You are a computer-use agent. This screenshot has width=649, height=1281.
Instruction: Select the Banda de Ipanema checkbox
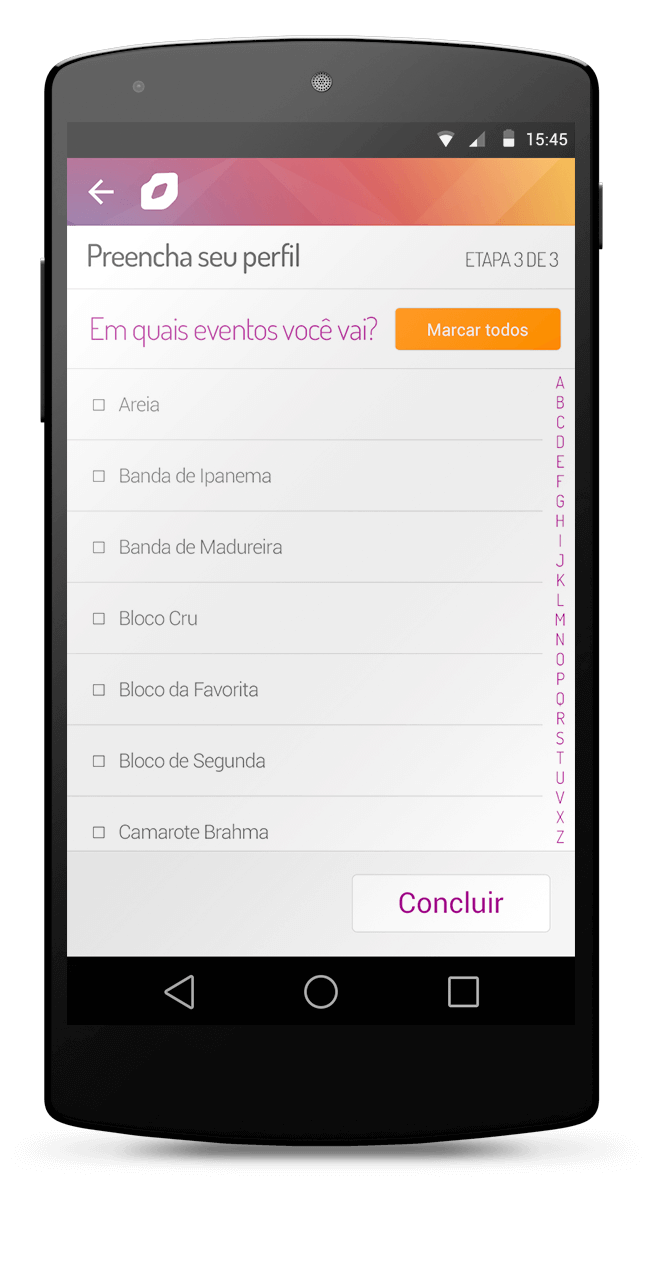[x=99, y=476]
